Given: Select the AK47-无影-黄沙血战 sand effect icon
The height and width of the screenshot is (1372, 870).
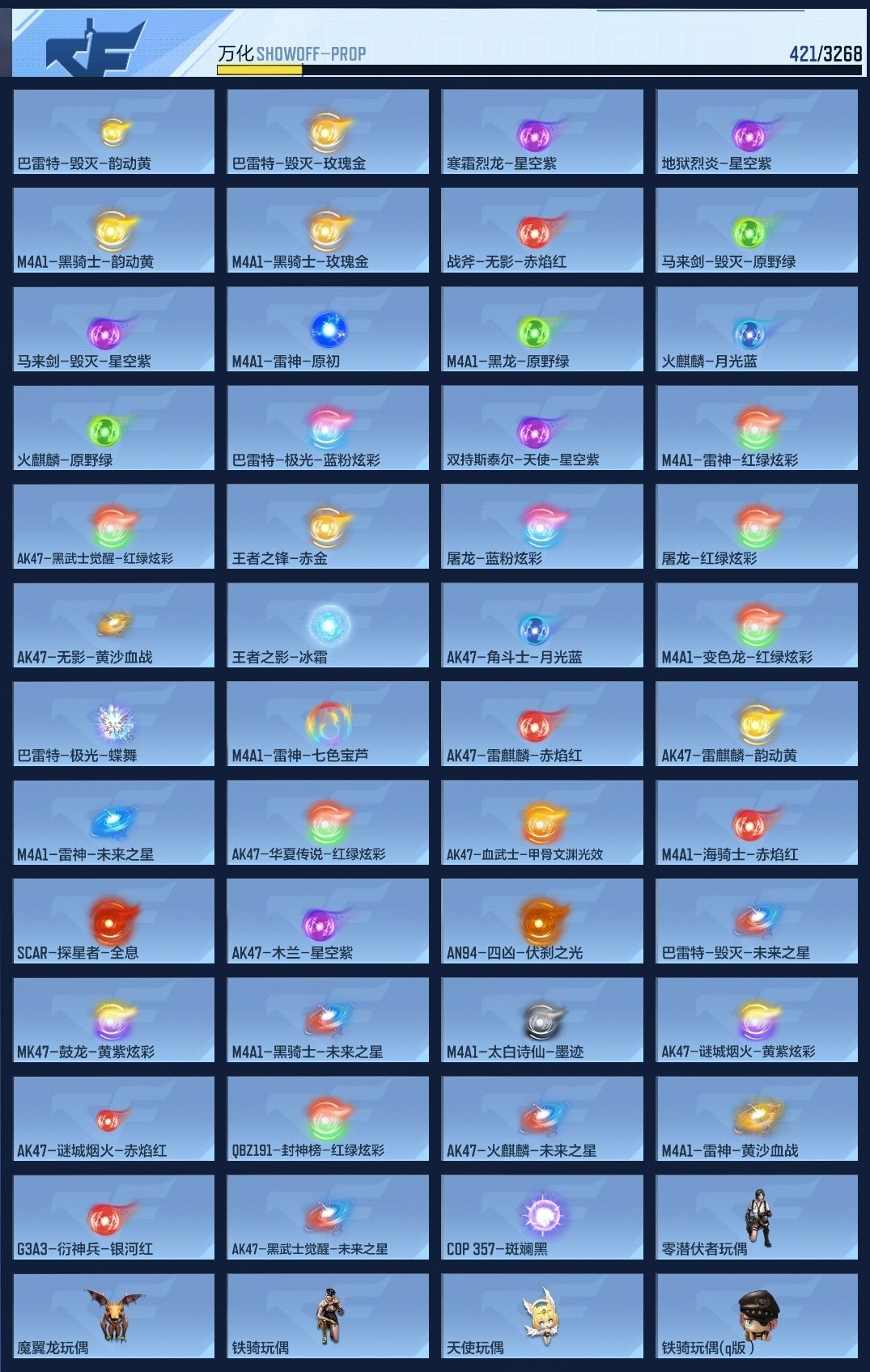Looking at the screenshot, I should (x=112, y=625).
